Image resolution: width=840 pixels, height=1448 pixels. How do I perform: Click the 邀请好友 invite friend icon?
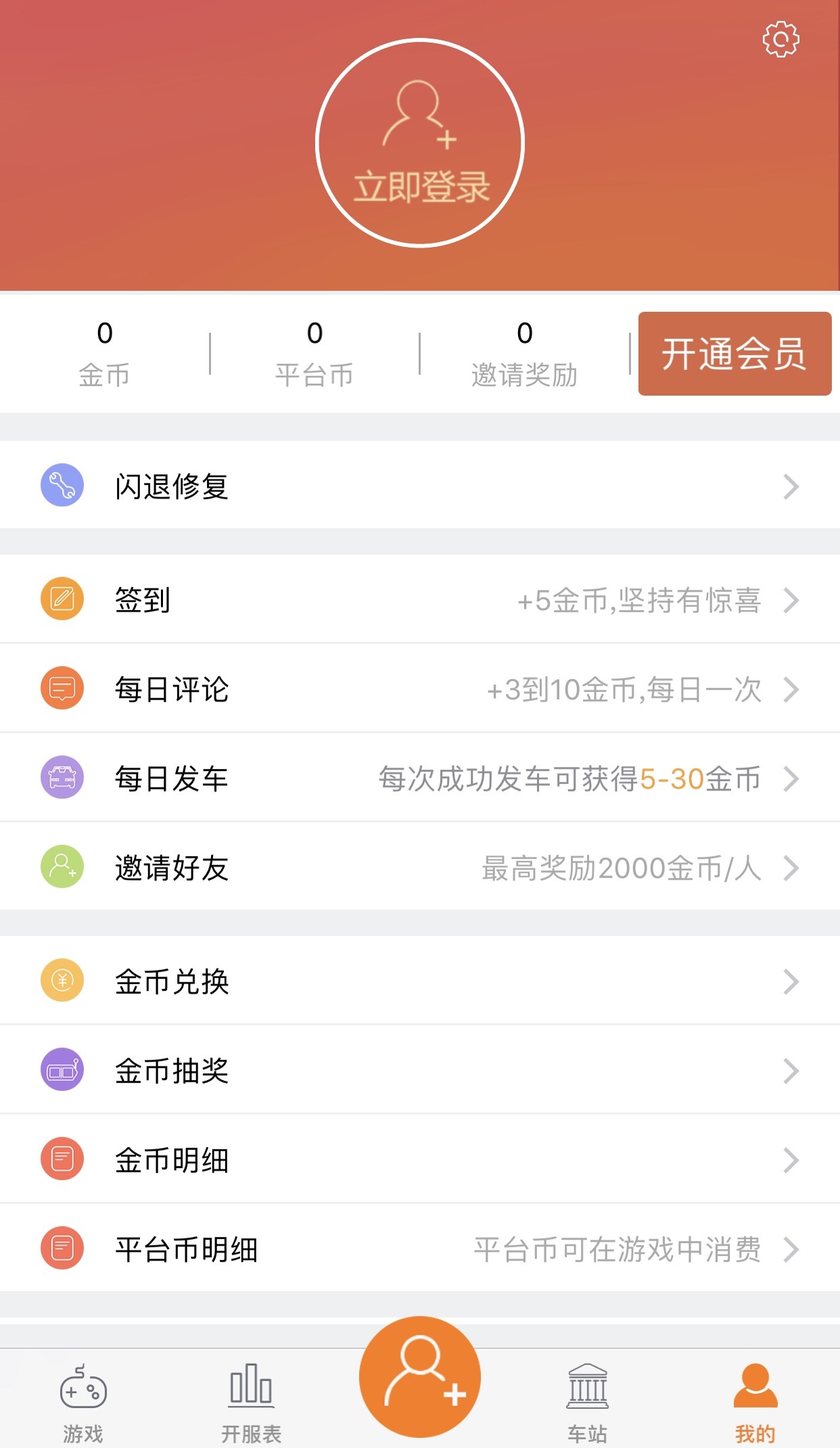click(x=62, y=868)
